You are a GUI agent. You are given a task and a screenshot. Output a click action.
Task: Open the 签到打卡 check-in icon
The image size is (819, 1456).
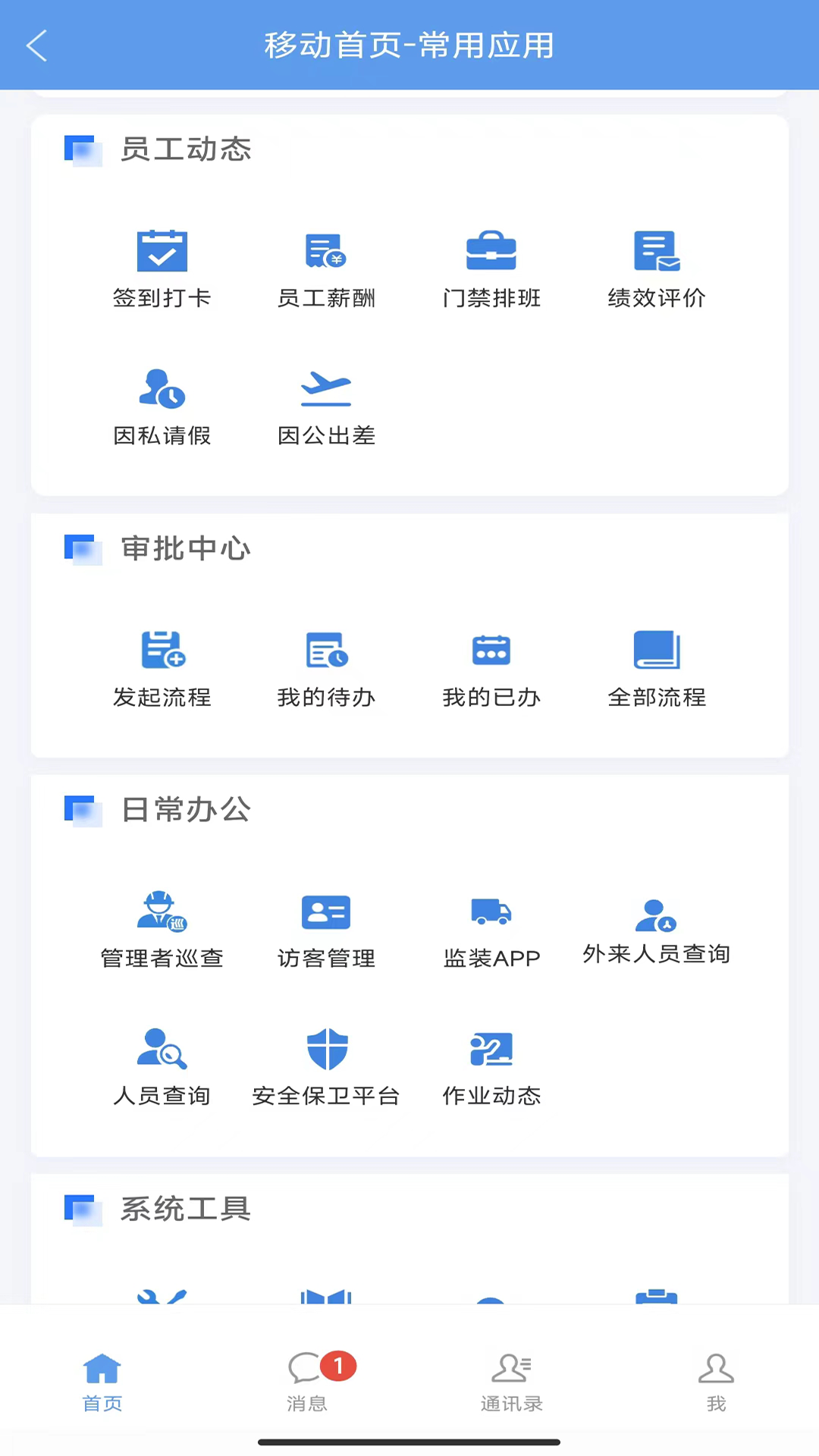pos(162,265)
